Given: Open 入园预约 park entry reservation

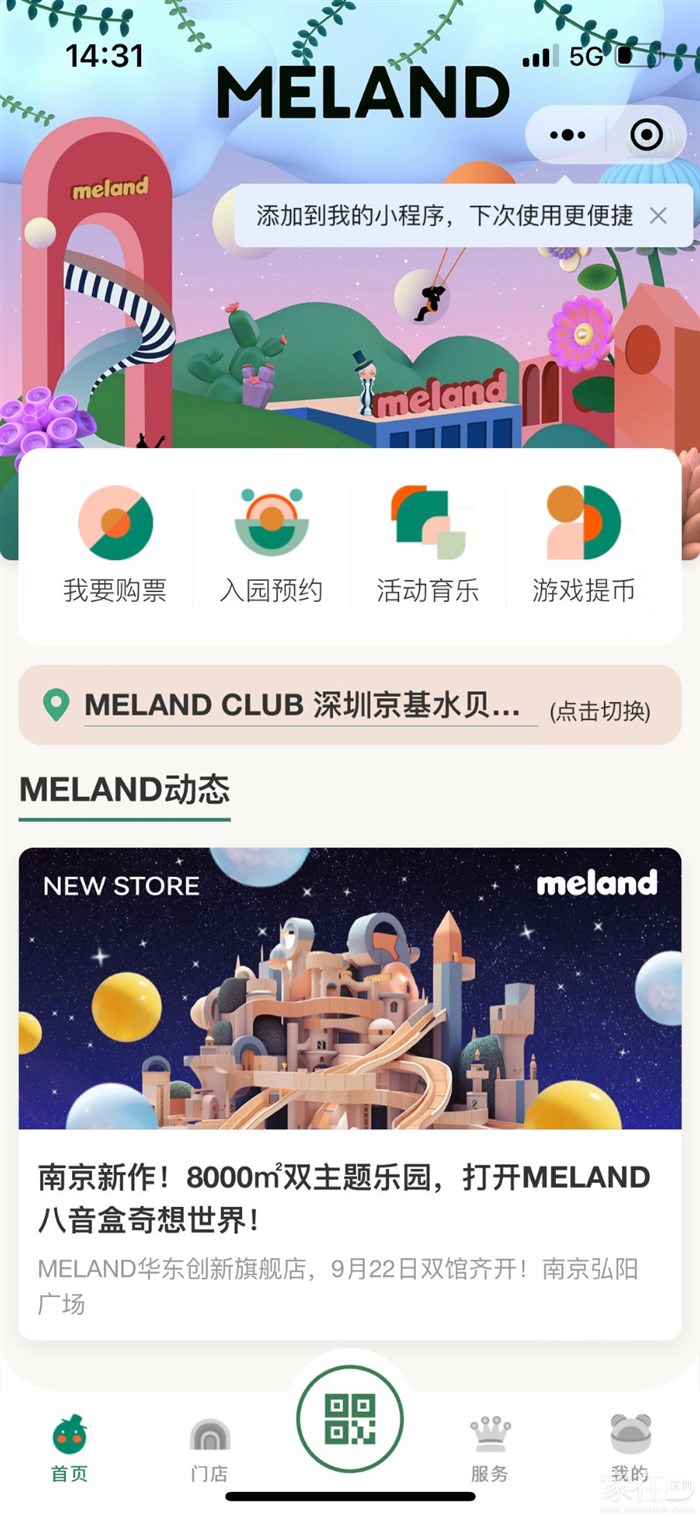Looking at the screenshot, I should point(271,545).
